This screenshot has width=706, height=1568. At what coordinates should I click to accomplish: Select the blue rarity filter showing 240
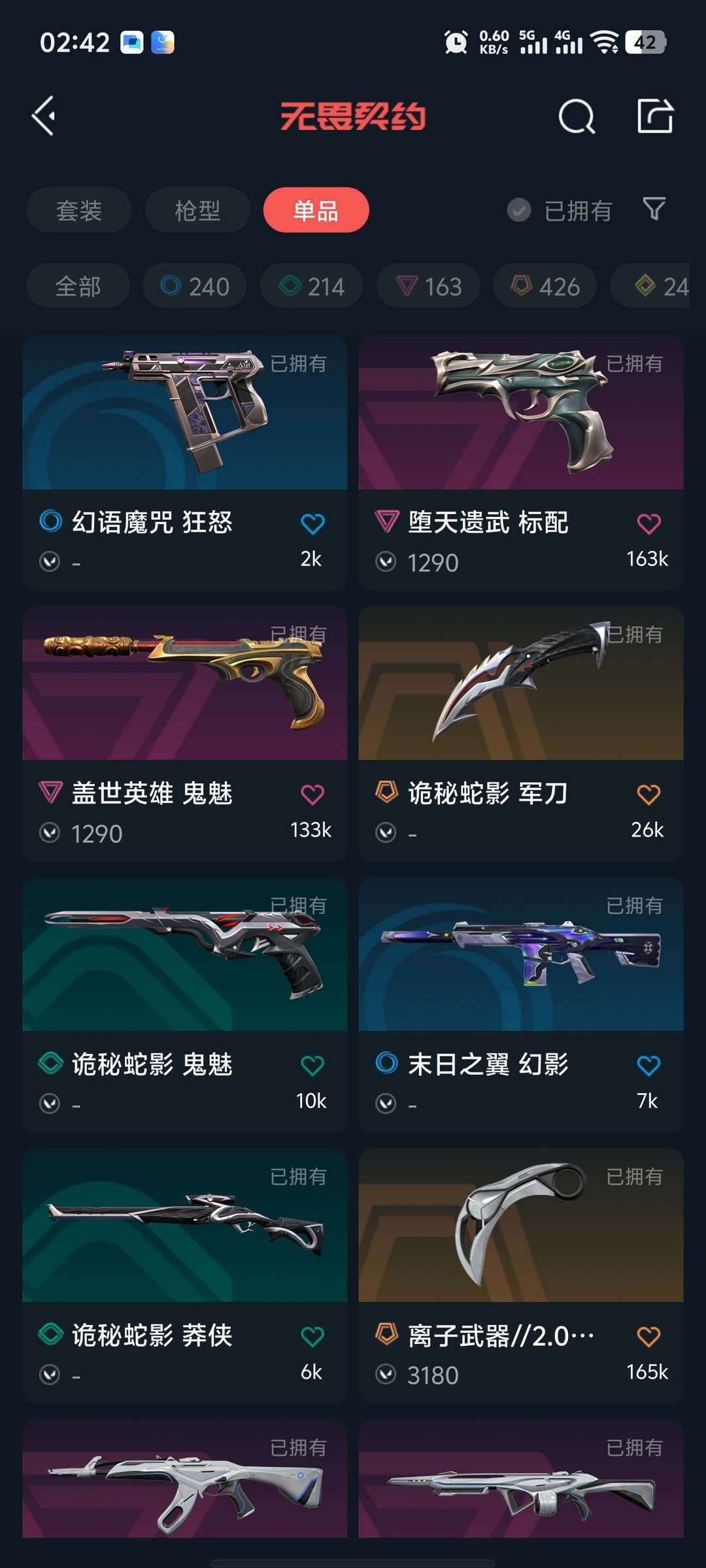pyautogui.click(x=193, y=286)
